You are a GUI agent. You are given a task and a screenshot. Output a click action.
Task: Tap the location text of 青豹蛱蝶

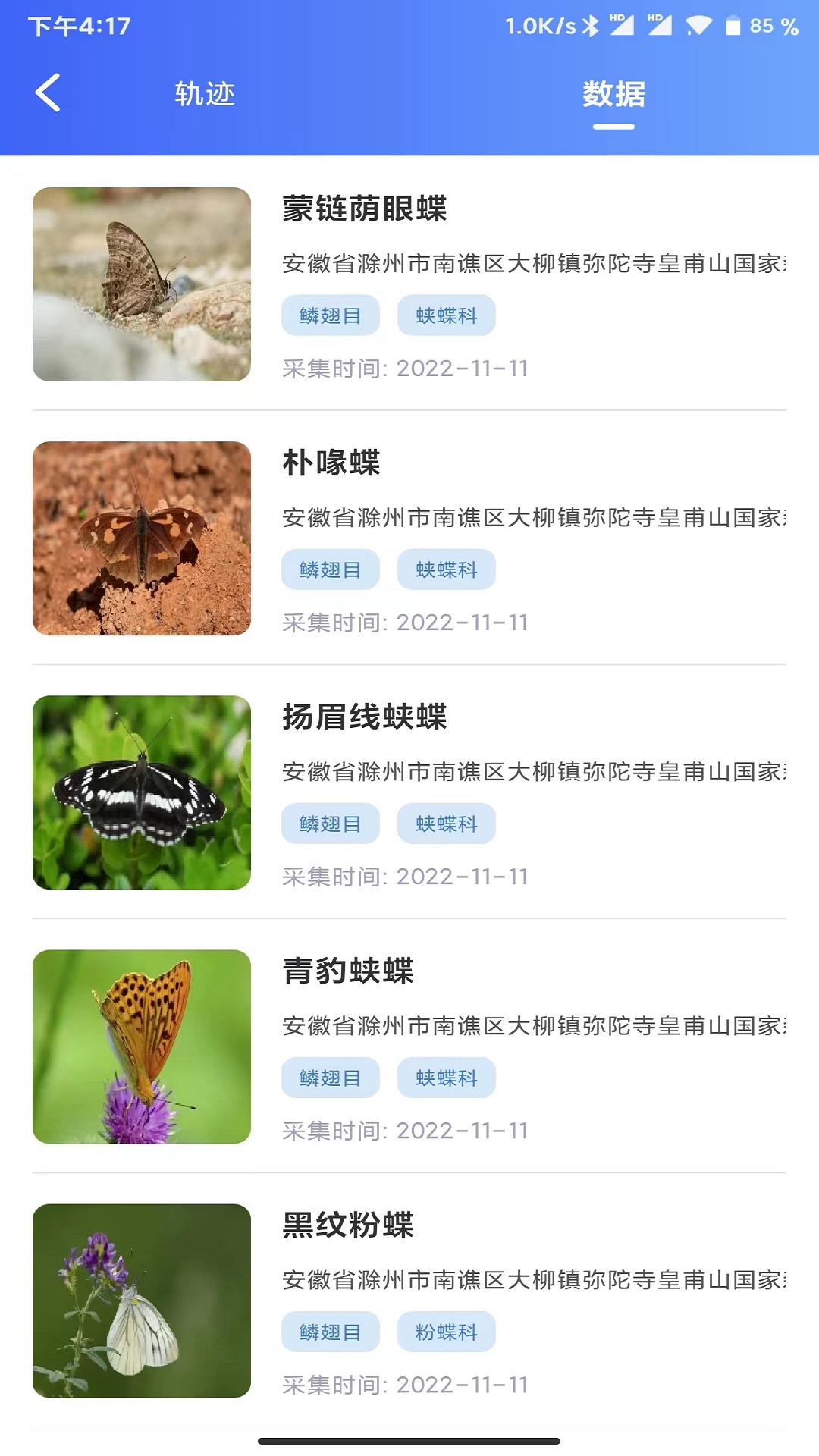(x=531, y=1023)
